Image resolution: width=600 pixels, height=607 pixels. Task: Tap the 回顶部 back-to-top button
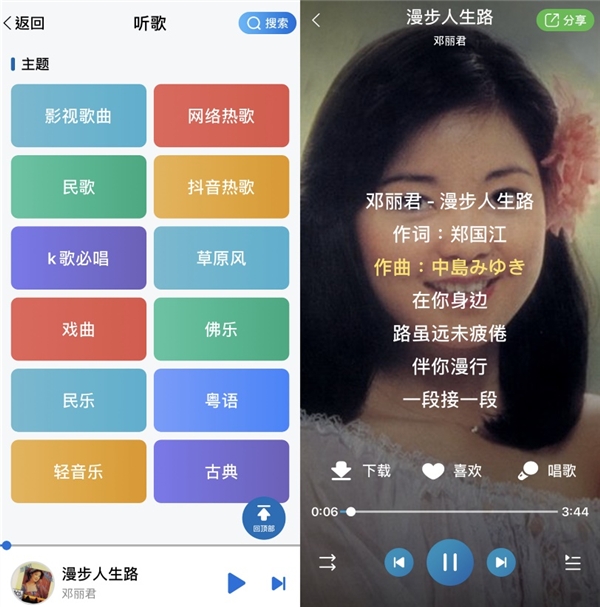[x=264, y=518]
